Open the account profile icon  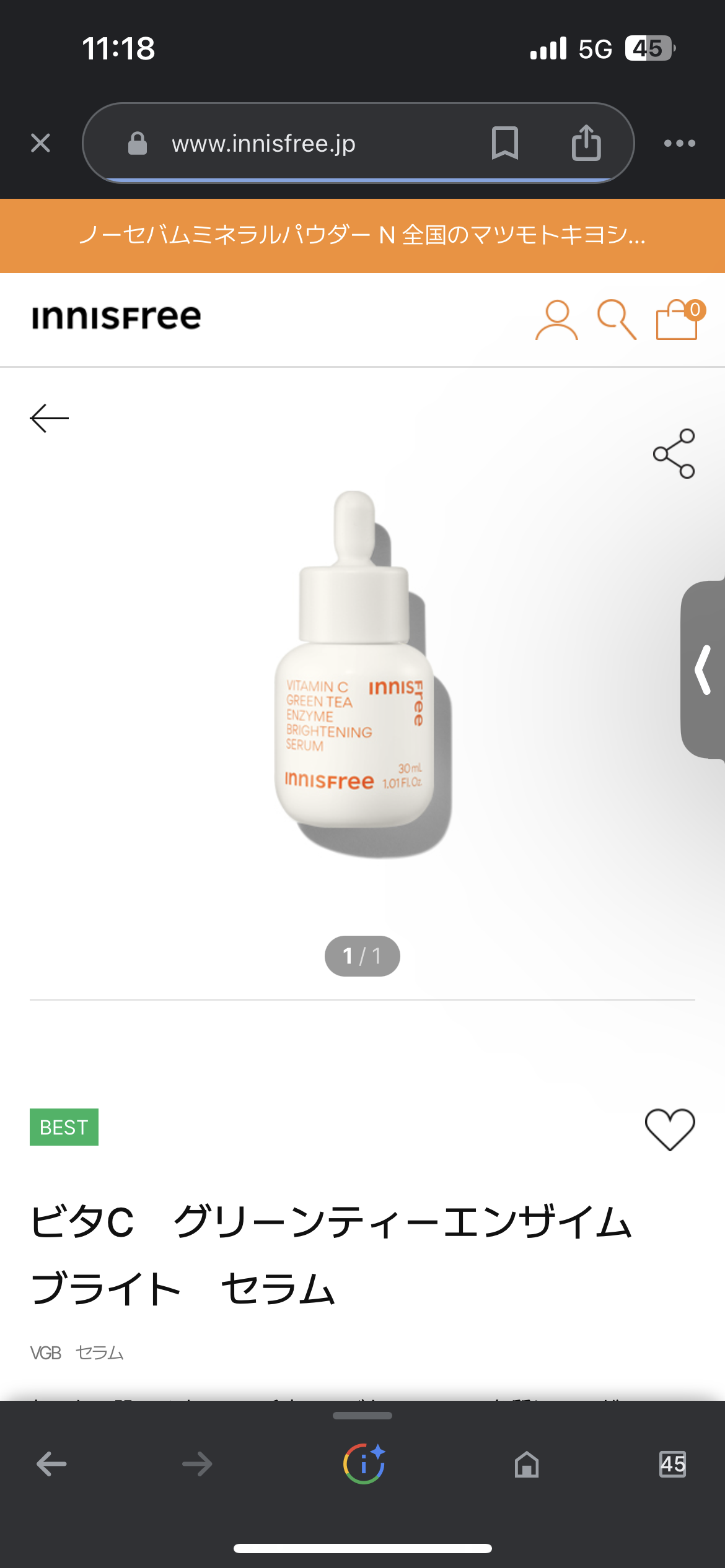point(556,320)
